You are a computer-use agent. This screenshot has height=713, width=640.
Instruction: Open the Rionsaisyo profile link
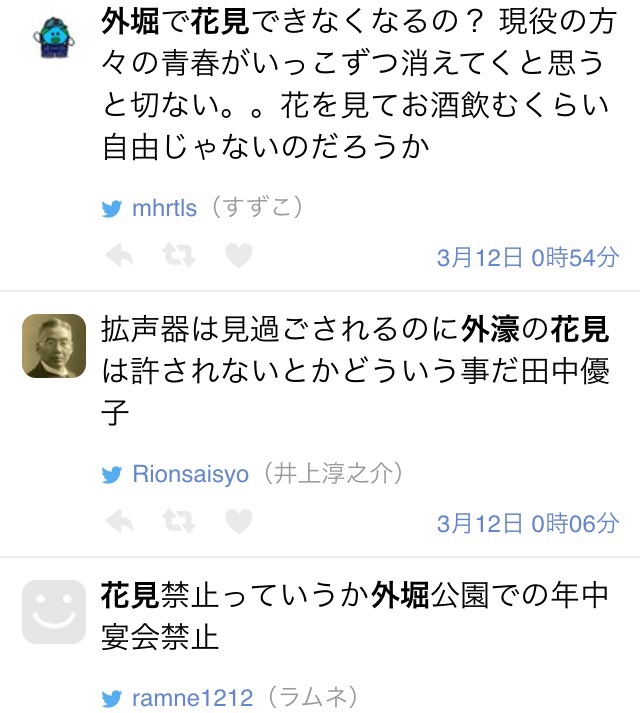(x=190, y=474)
